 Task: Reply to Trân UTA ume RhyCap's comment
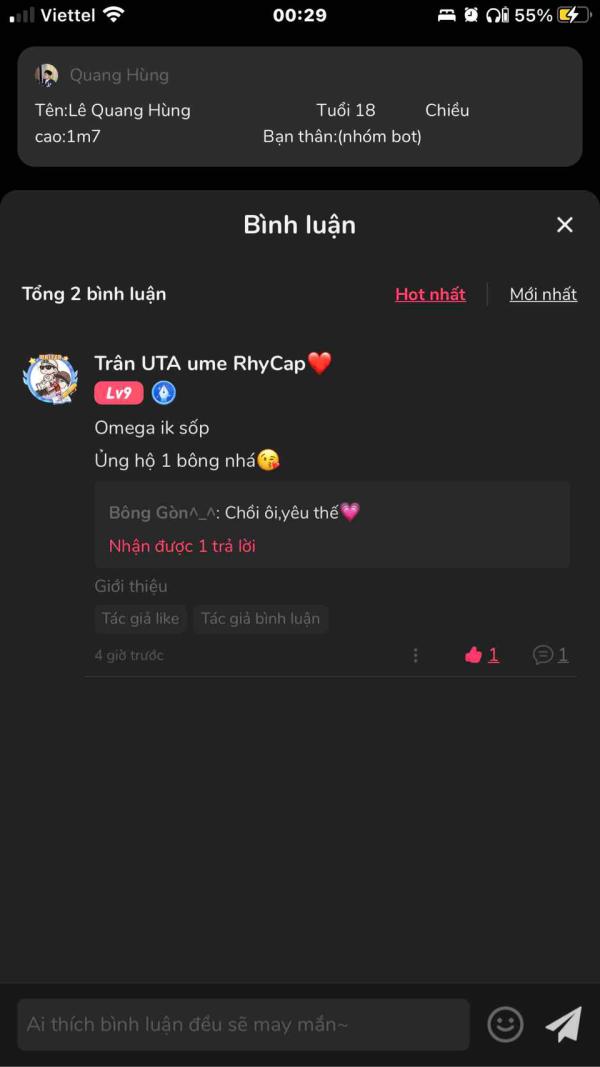[x=550, y=655]
